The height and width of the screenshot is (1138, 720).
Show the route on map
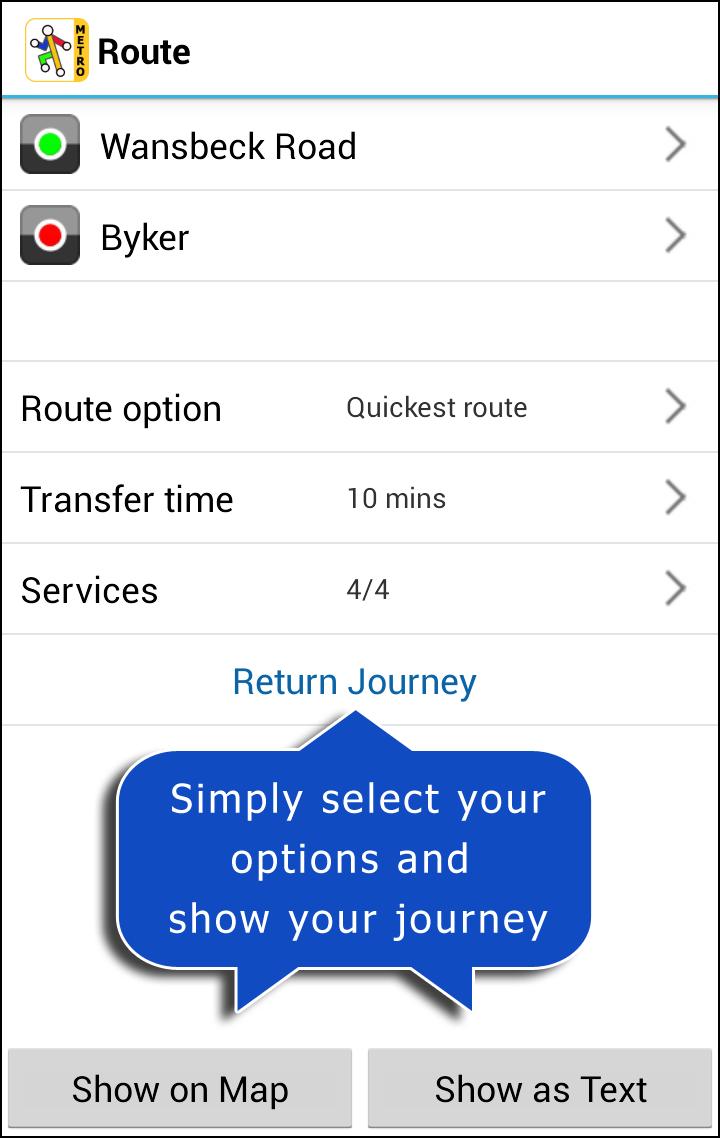click(180, 1088)
